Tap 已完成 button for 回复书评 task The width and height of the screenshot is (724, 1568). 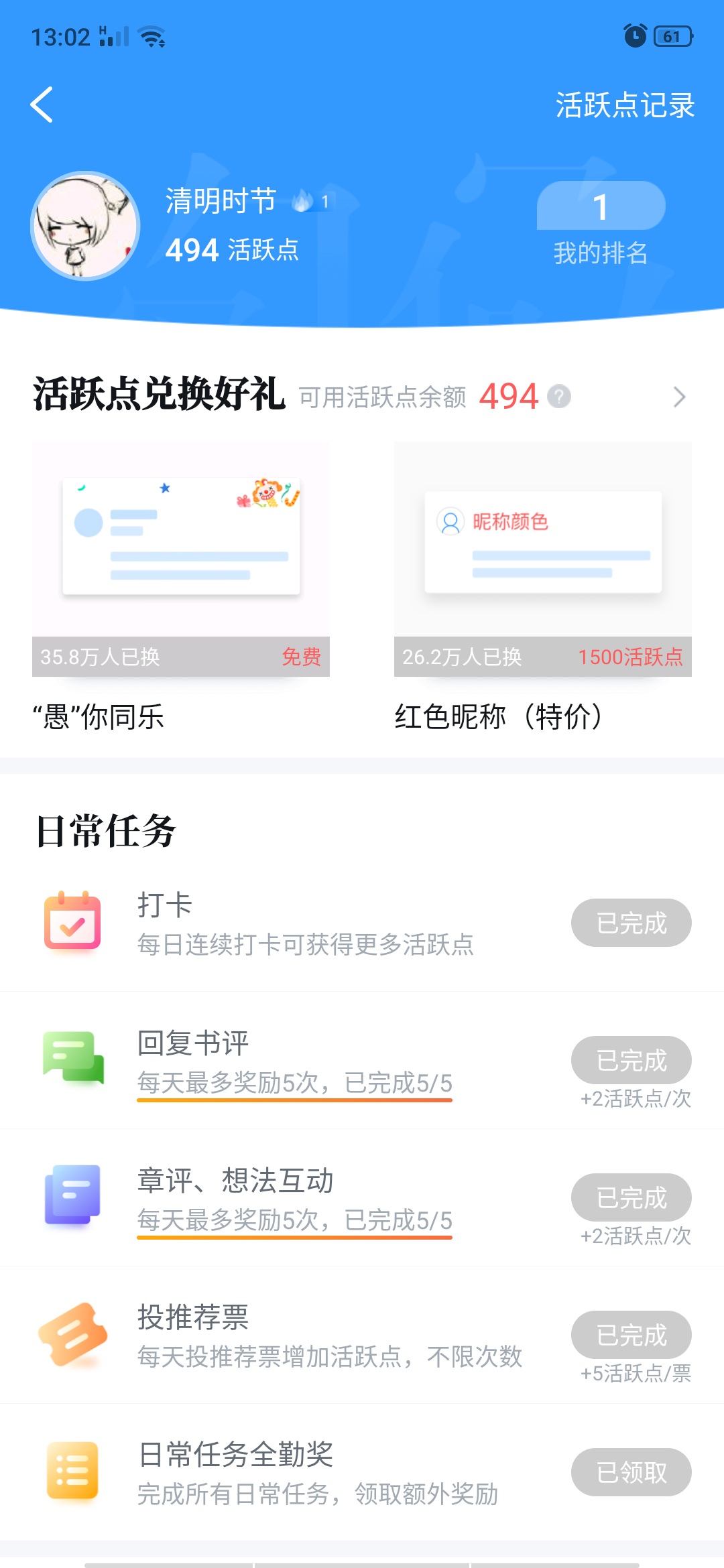click(631, 1060)
